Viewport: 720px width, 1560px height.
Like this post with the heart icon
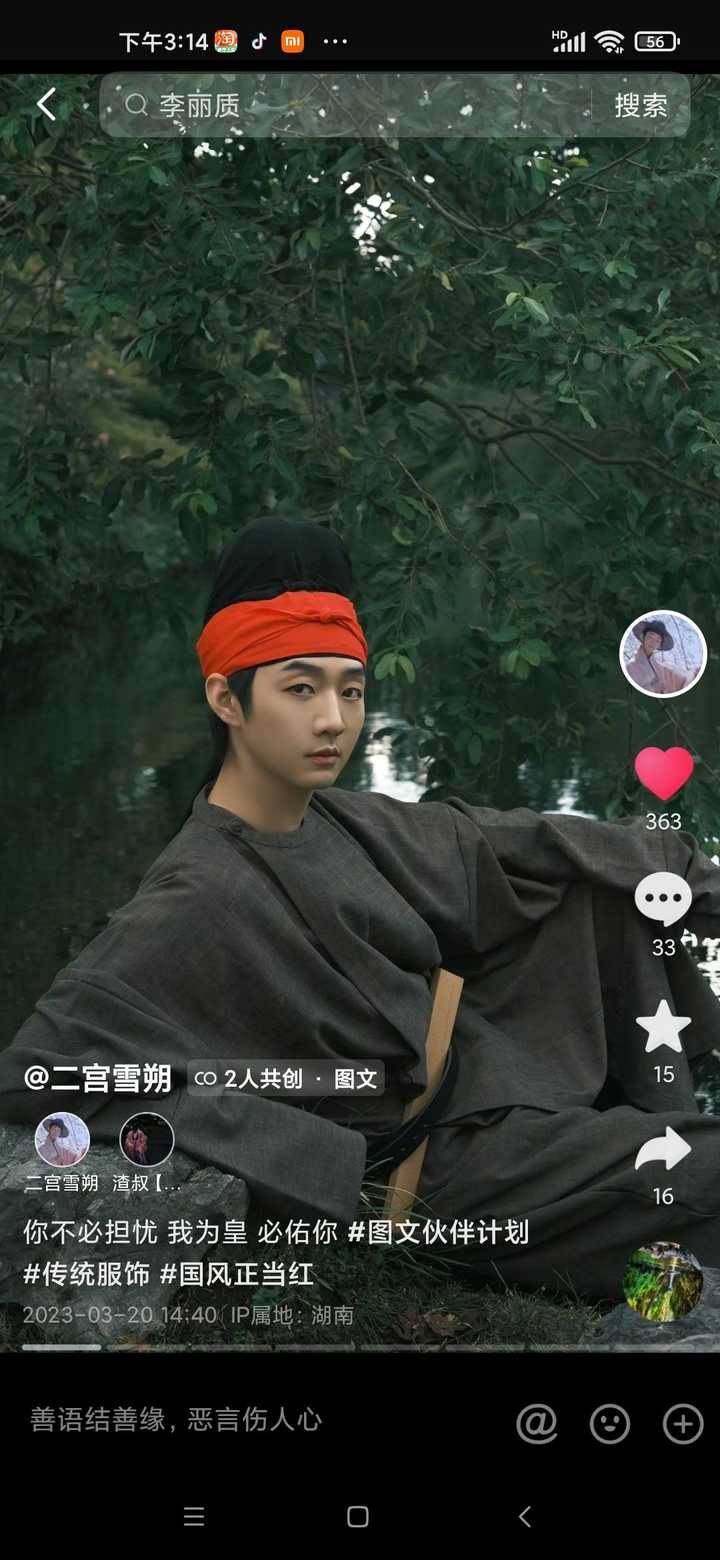tap(663, 774)
